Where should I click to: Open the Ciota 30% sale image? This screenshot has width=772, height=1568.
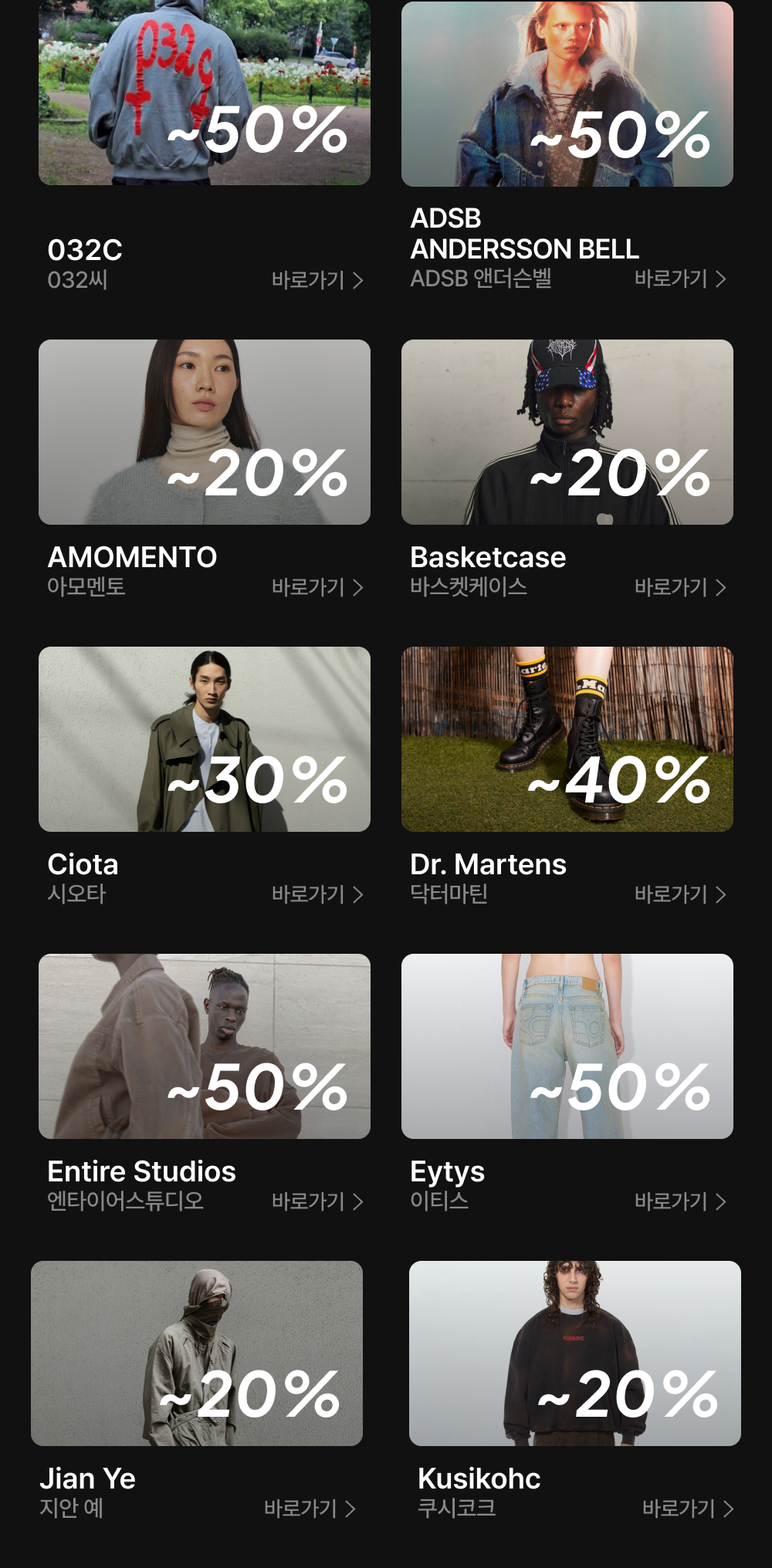tap(205, 739)
